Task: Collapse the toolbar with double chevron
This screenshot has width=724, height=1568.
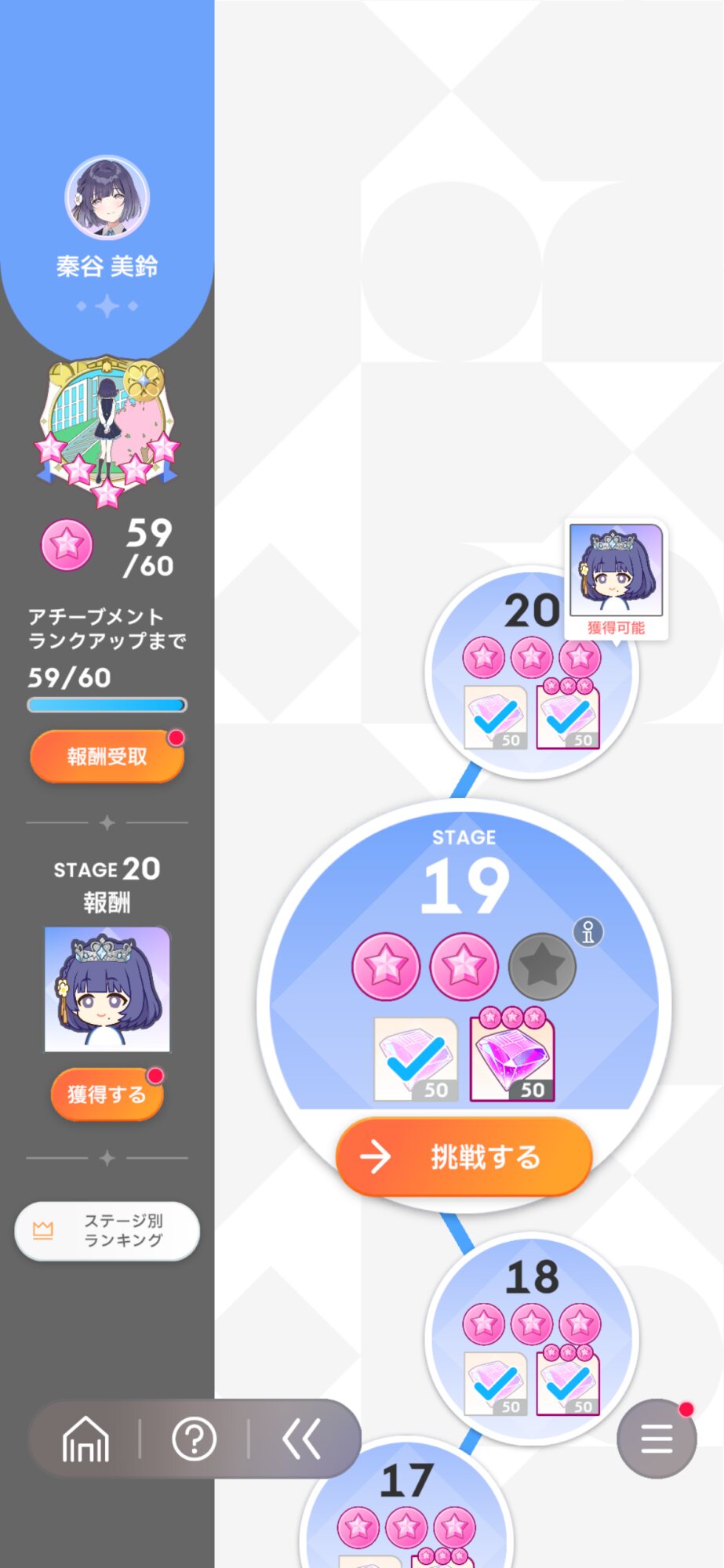Action: click(301, 1439)
